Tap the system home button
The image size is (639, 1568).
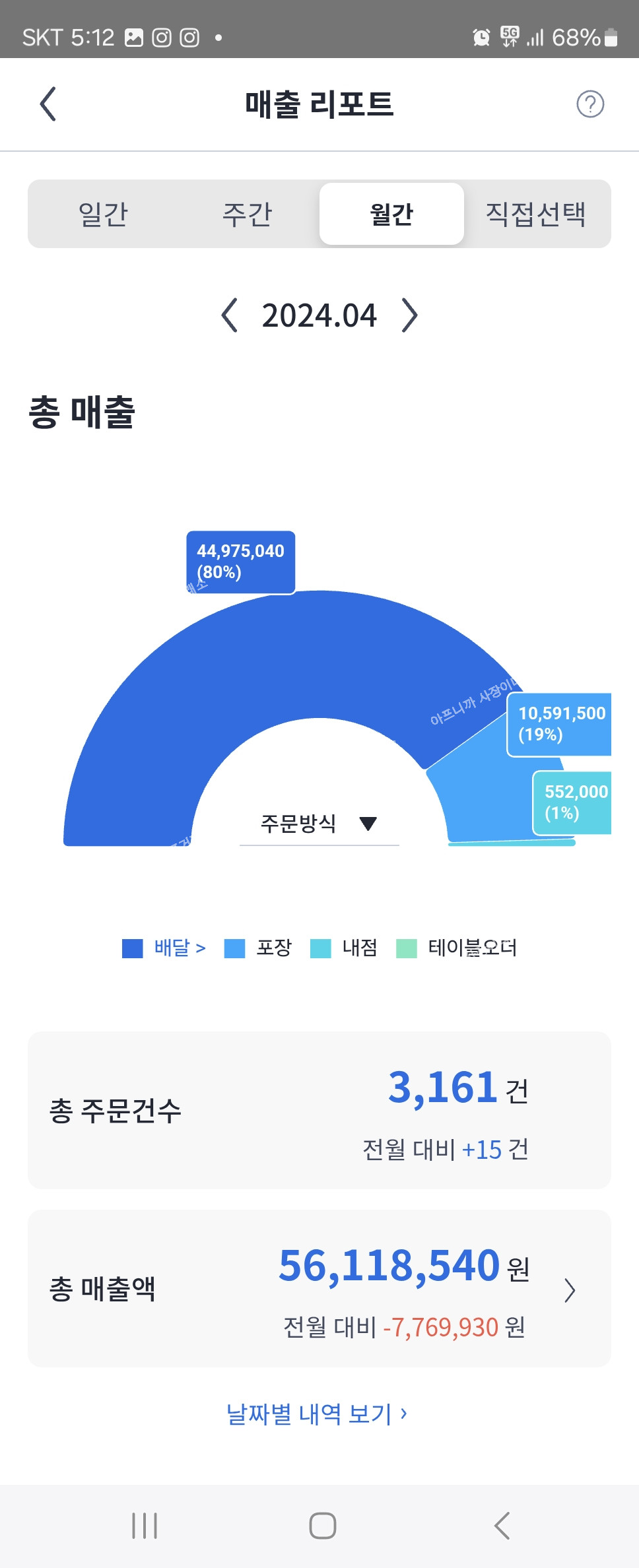pyautogui.click(x=322, y=1526)
